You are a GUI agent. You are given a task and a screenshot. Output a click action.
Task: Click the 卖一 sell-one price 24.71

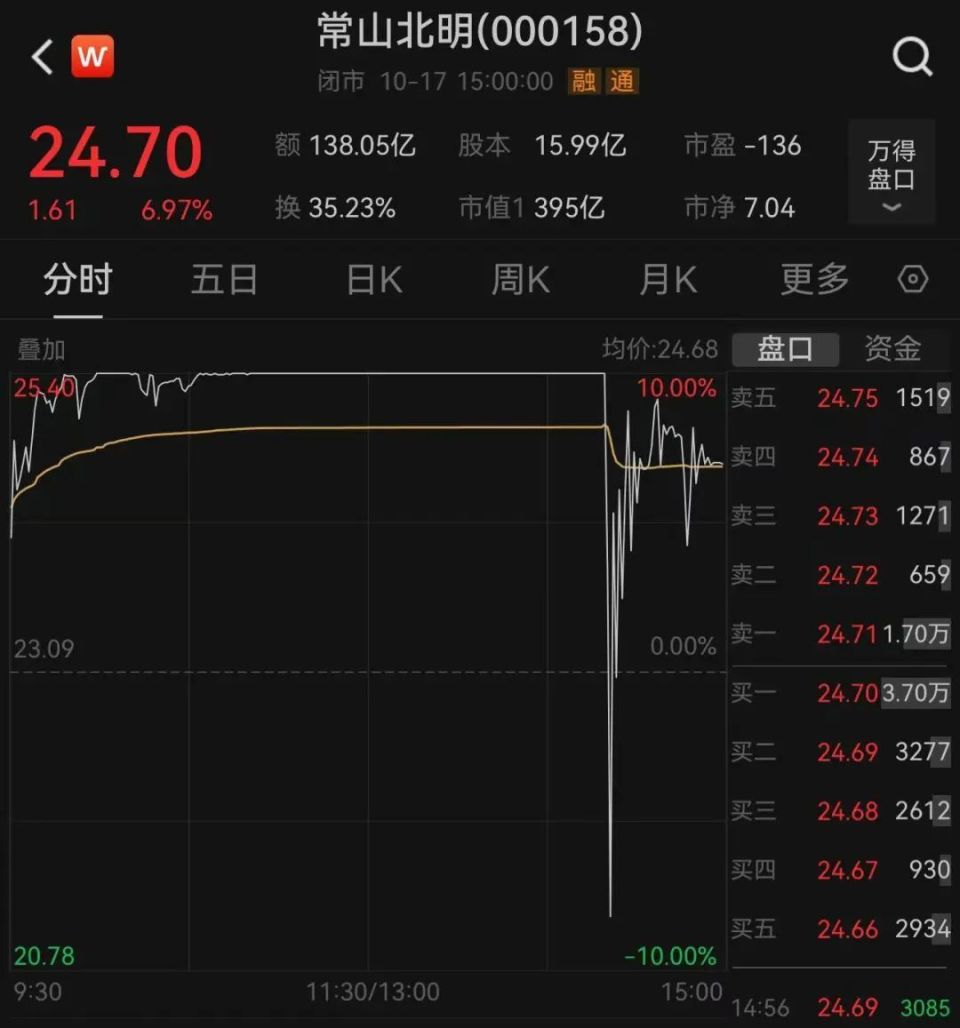click(849, 634)
